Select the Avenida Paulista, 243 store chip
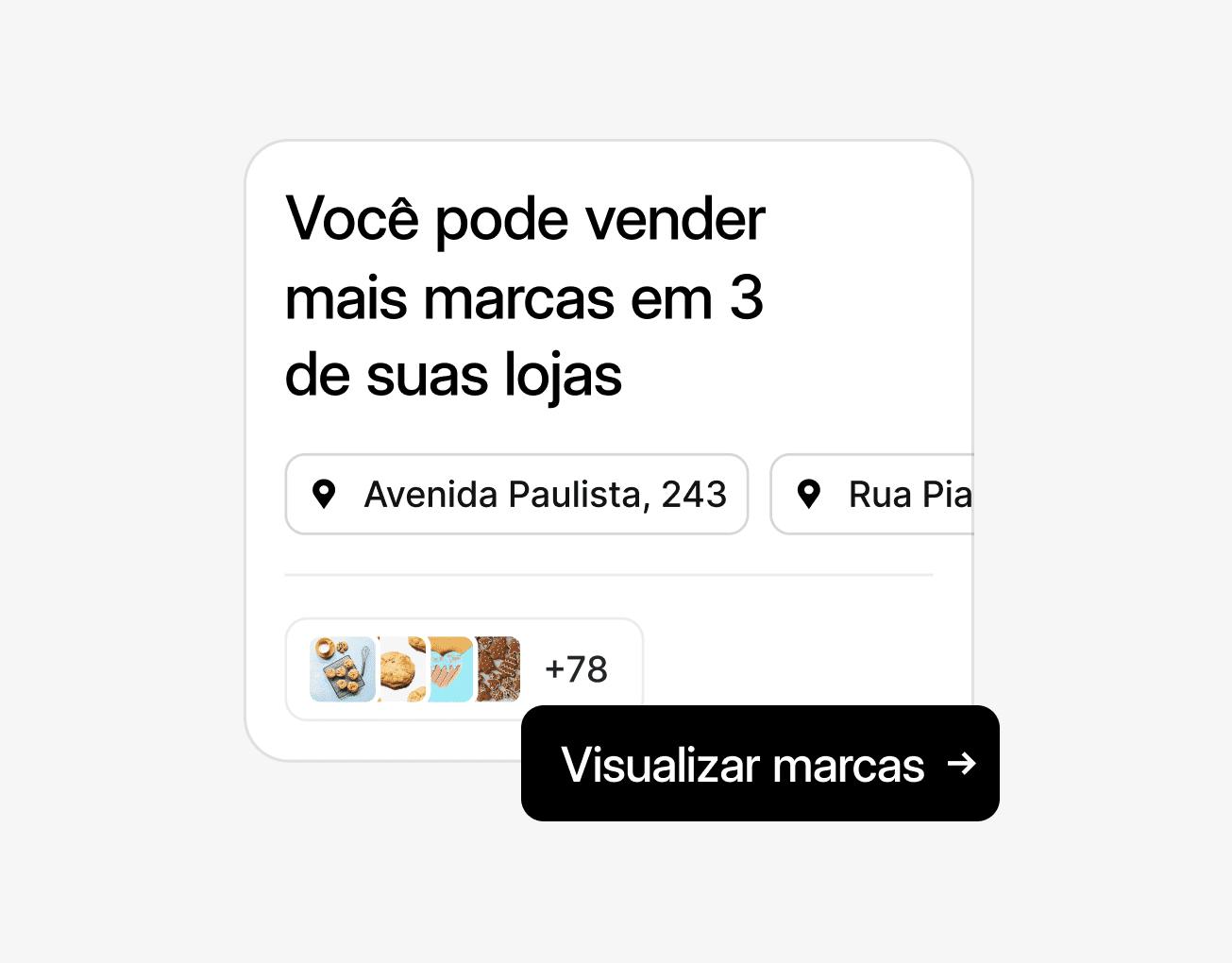This screenshot has width=1232, height=963. [516, 494]
